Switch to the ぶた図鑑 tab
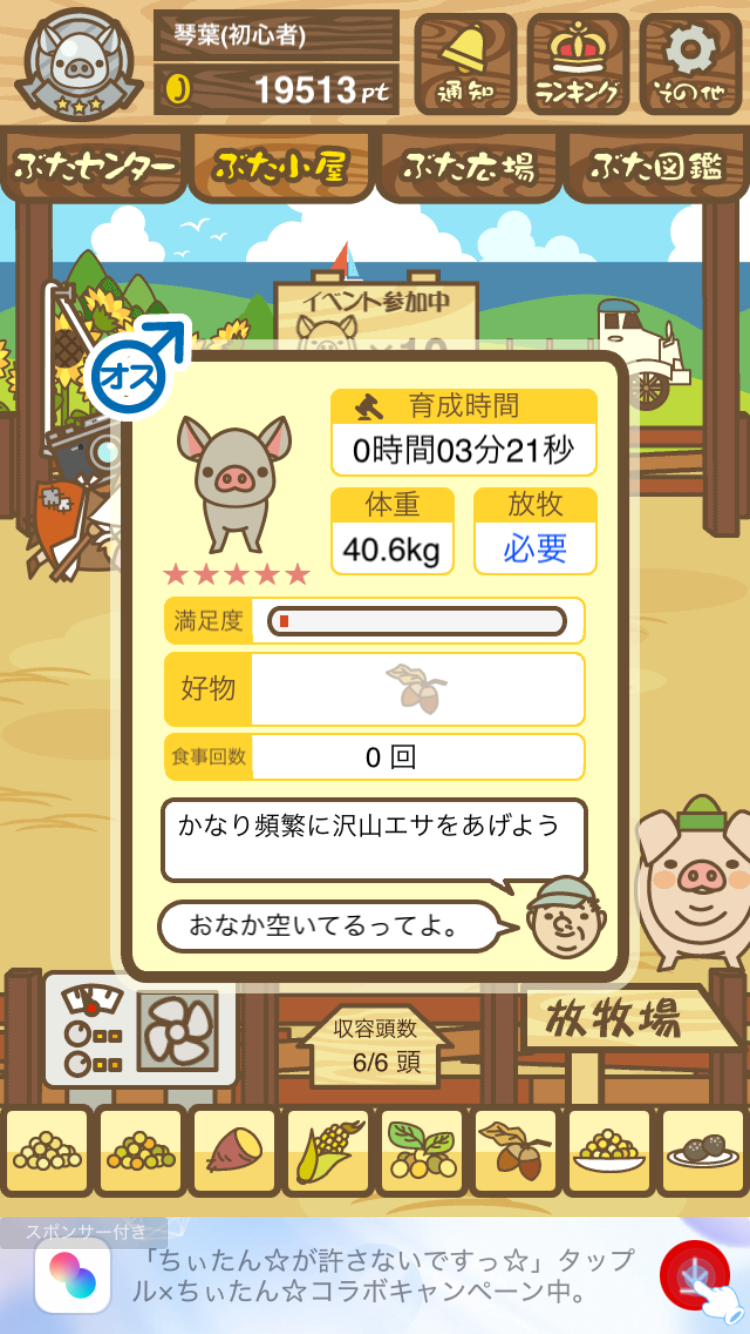The width and height of the screenshot is (750, 1334). (656, 167)
